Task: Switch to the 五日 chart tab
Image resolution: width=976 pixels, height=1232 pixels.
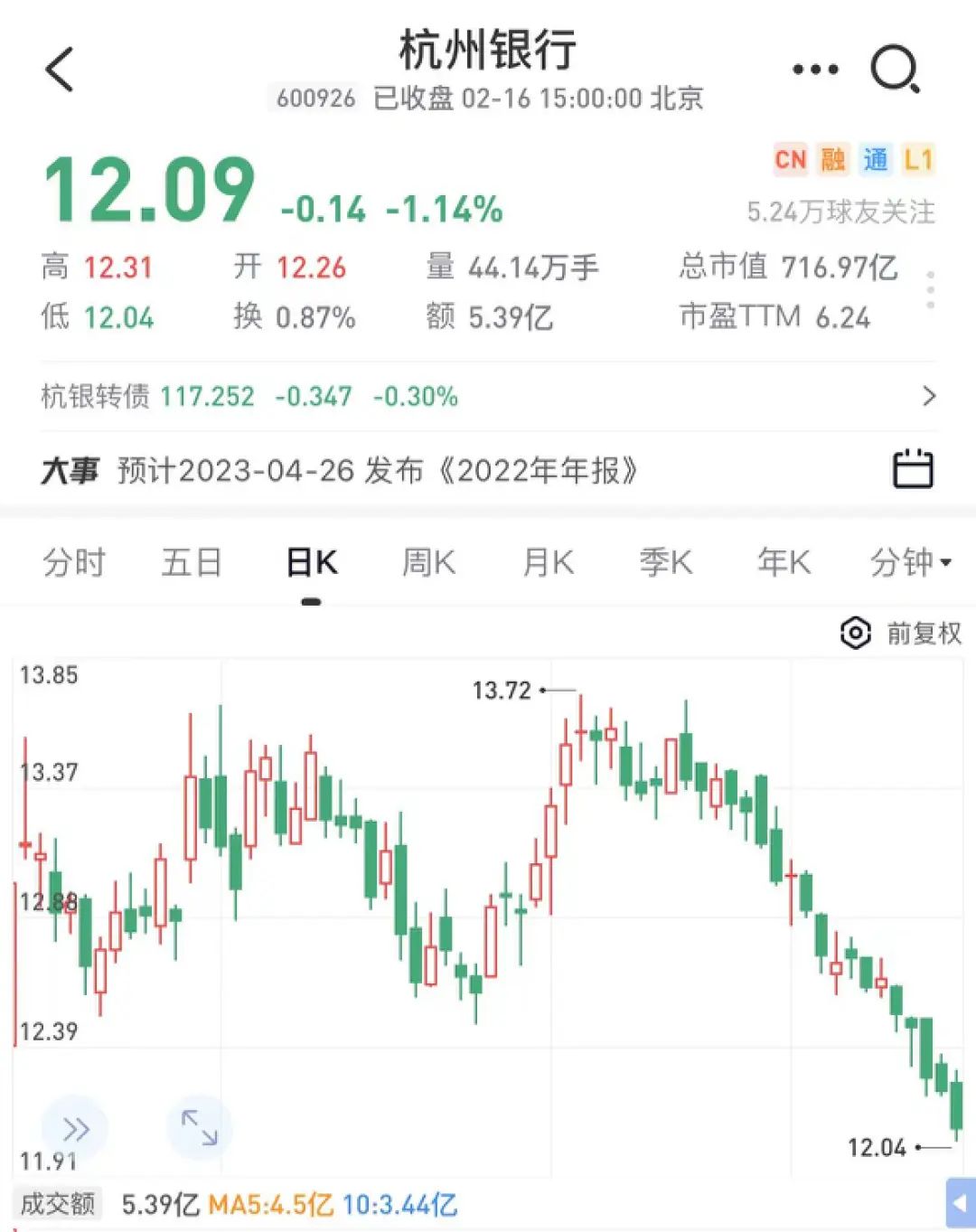Action: pos(192,562)
